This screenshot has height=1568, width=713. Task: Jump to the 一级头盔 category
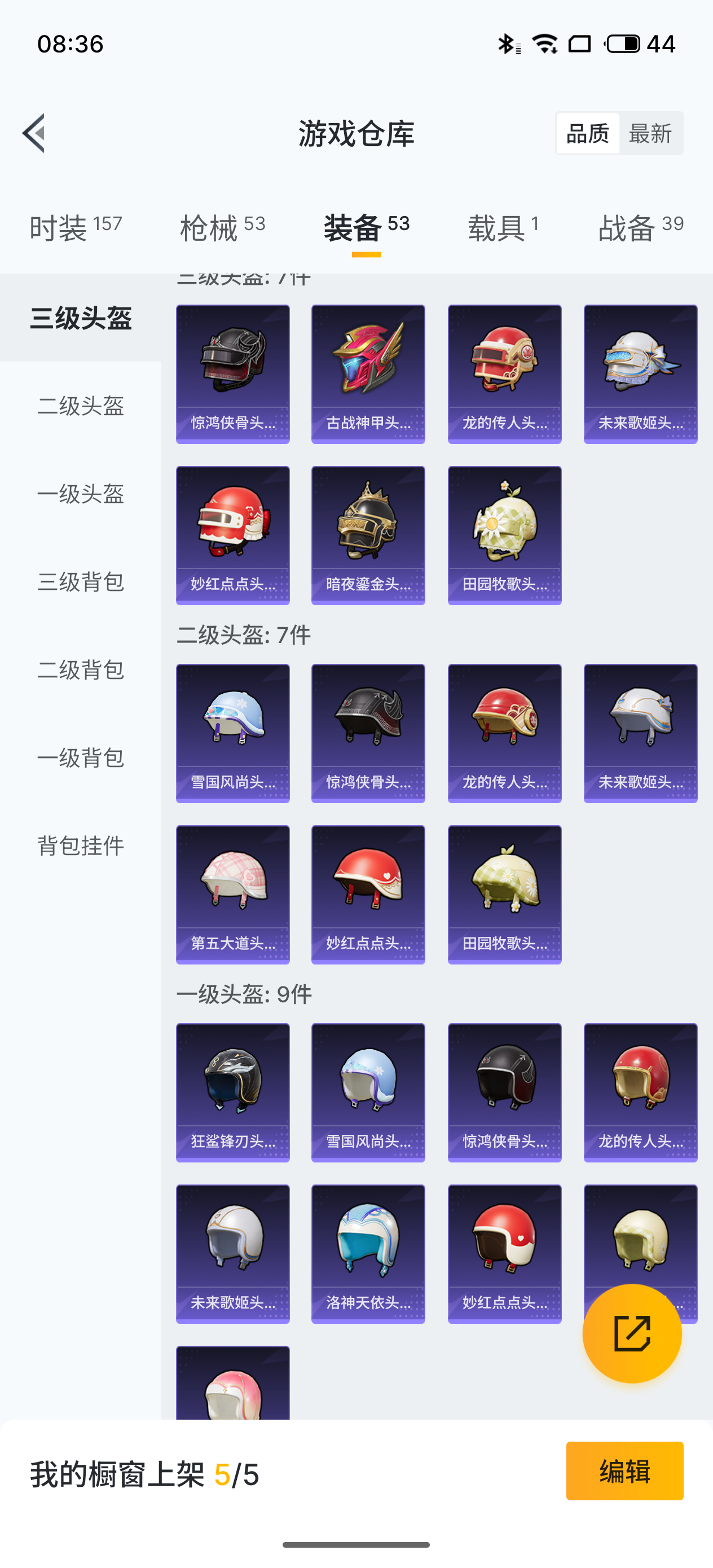pos(80,494)
